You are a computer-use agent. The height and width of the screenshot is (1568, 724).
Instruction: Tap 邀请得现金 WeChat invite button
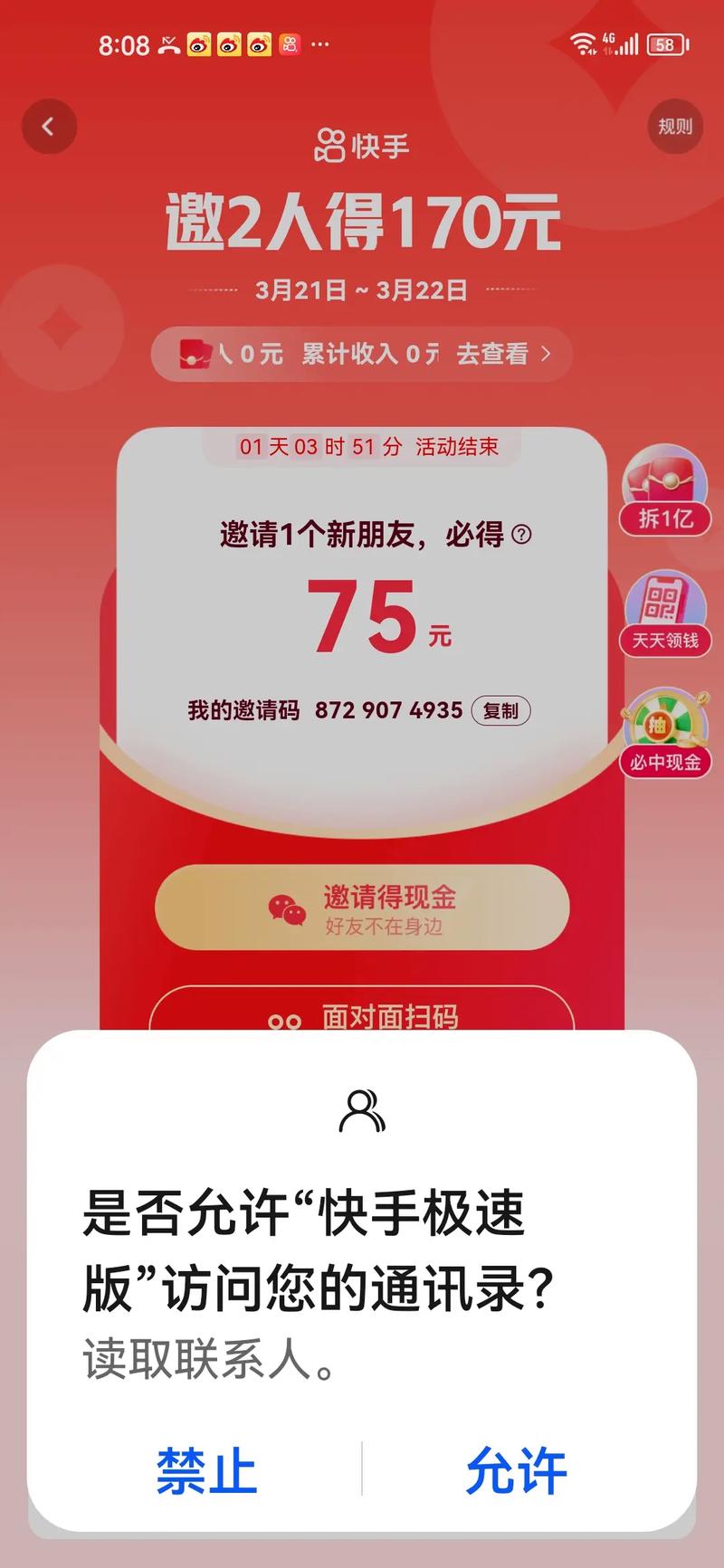(362, 908)
